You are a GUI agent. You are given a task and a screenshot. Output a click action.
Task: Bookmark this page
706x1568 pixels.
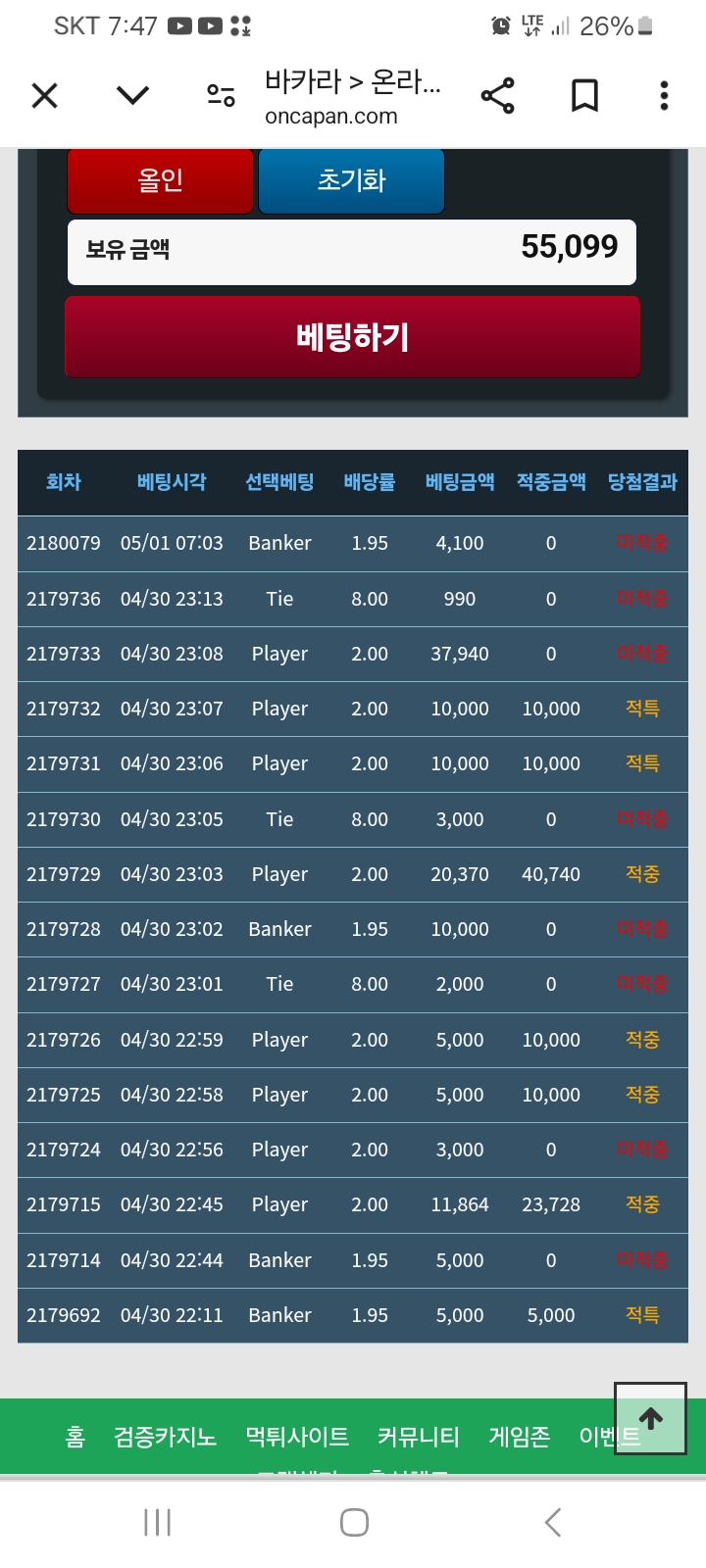coord(585,96)
